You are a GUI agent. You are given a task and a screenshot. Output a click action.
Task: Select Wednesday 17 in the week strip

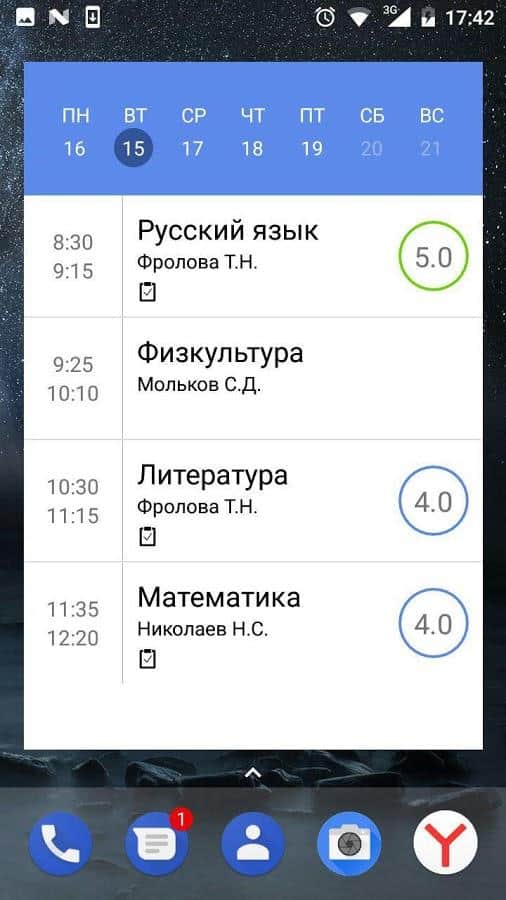pyautogui.click(x=193, y=132)
